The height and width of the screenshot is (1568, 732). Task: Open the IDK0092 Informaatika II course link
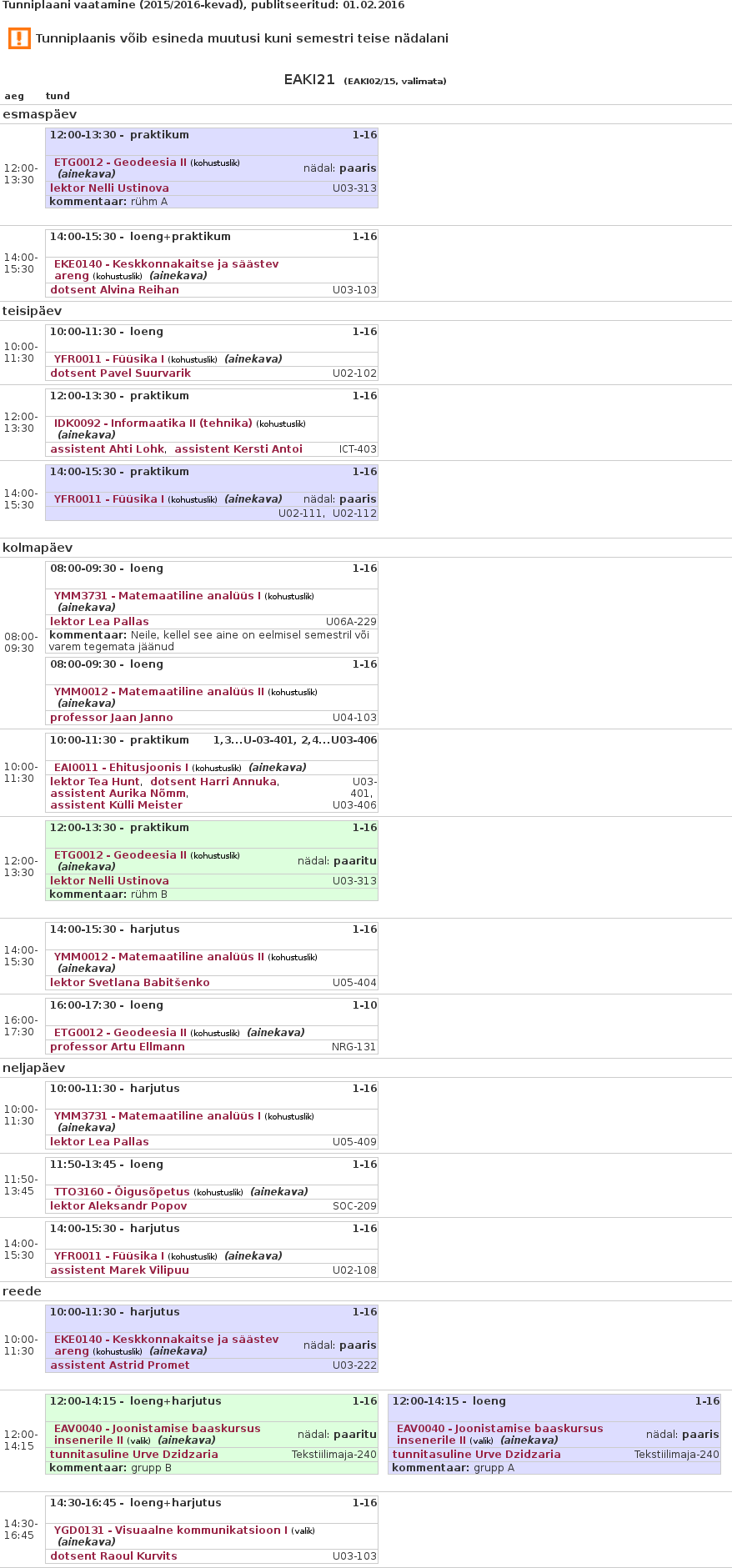153,423
